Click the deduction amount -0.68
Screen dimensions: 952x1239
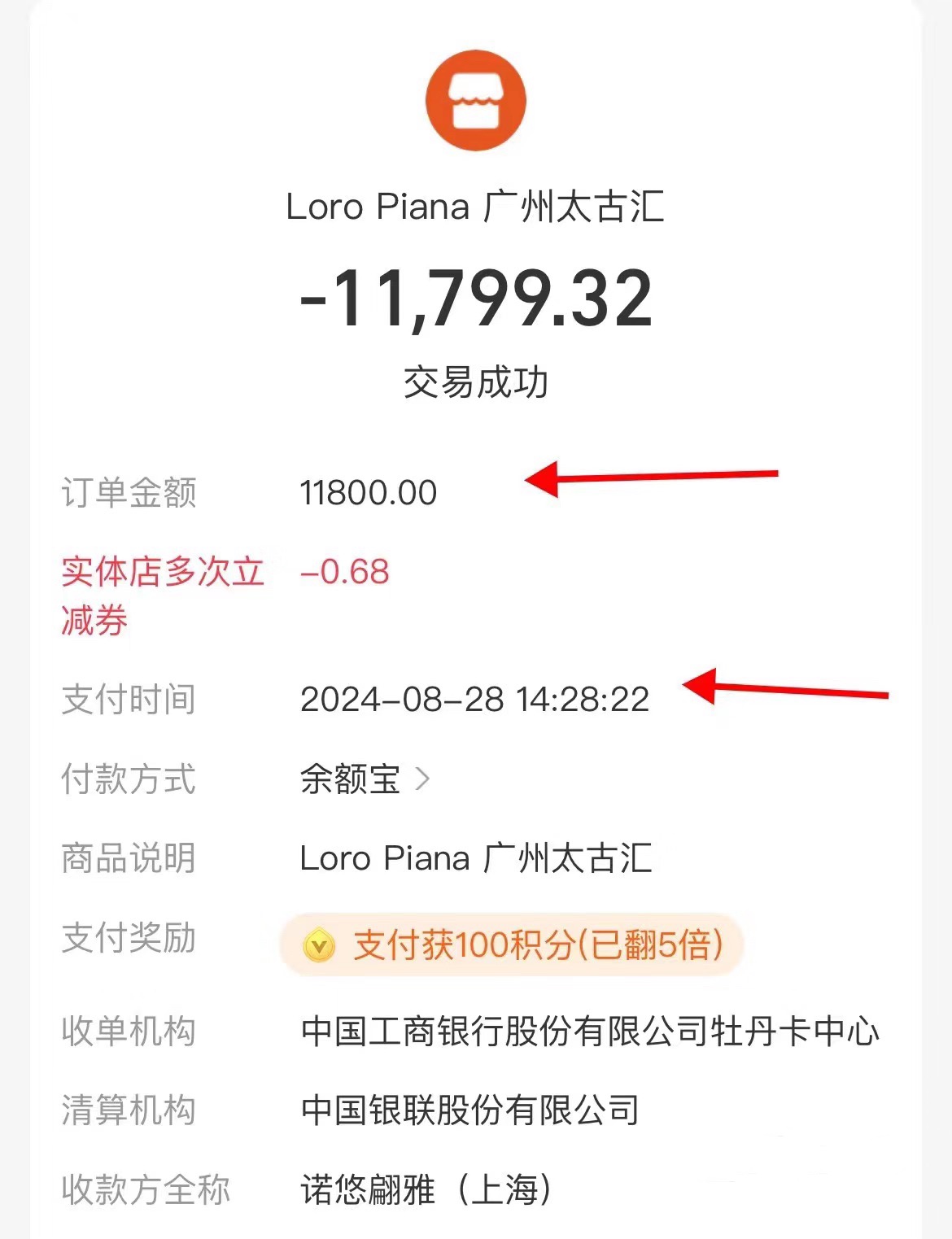coord(346,572)
